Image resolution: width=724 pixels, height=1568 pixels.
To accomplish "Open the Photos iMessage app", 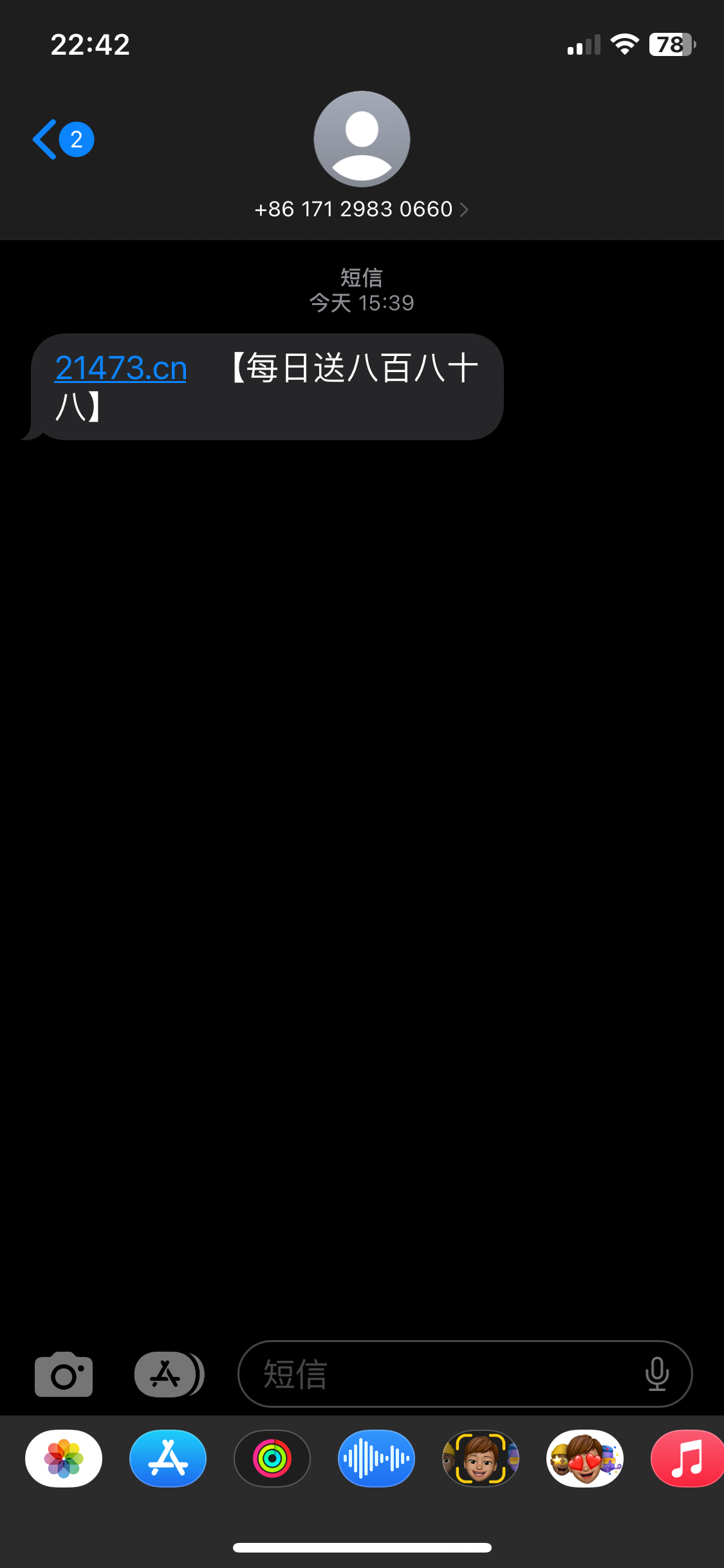I will (x=64, y=1459).
